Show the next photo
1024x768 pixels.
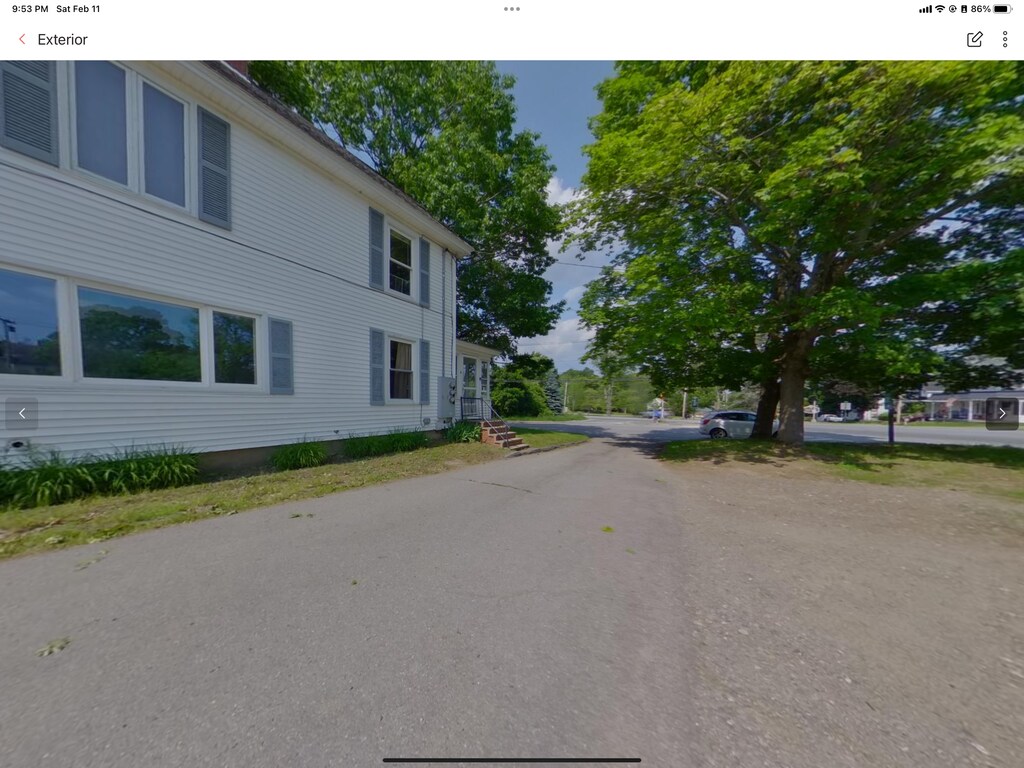(x=1002, y=413)
